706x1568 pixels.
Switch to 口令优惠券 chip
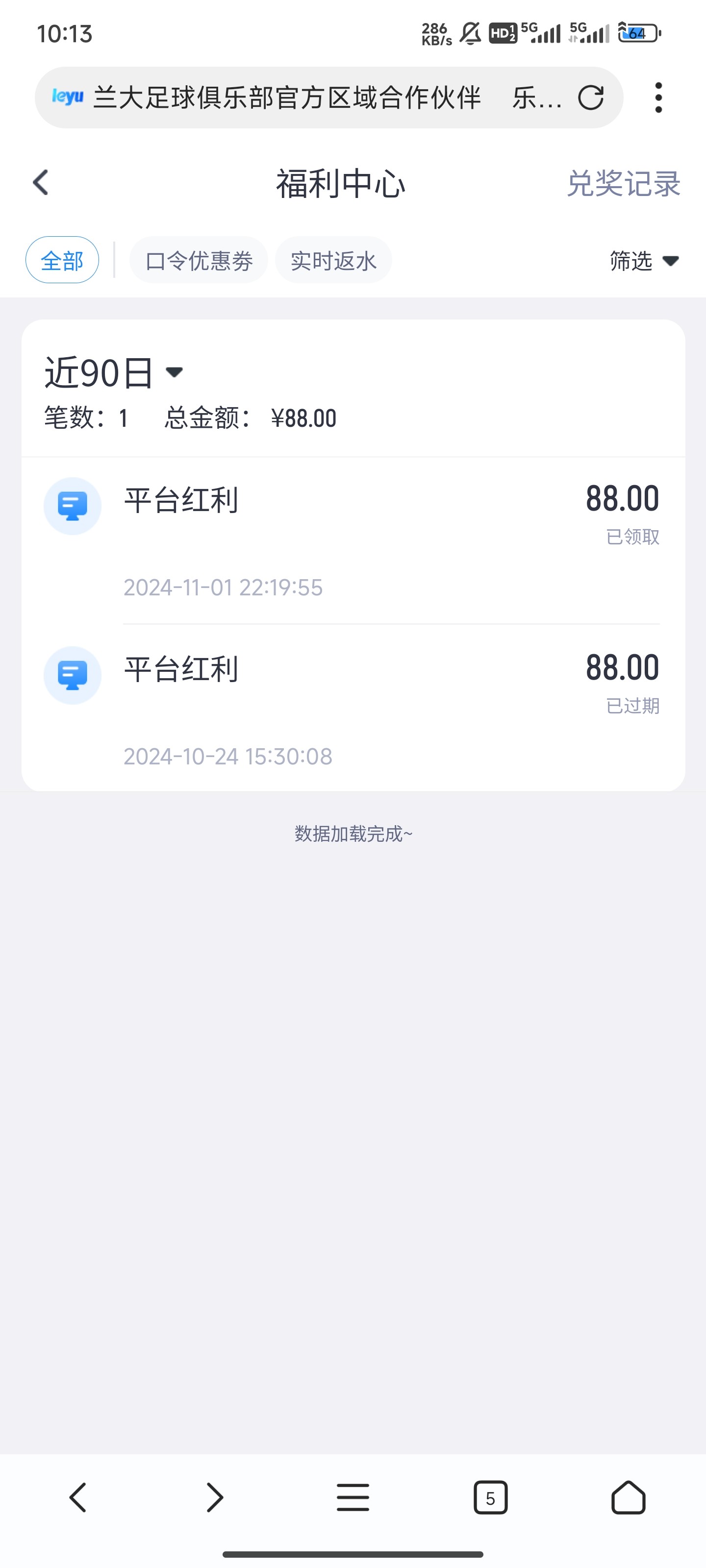point(199,261)
